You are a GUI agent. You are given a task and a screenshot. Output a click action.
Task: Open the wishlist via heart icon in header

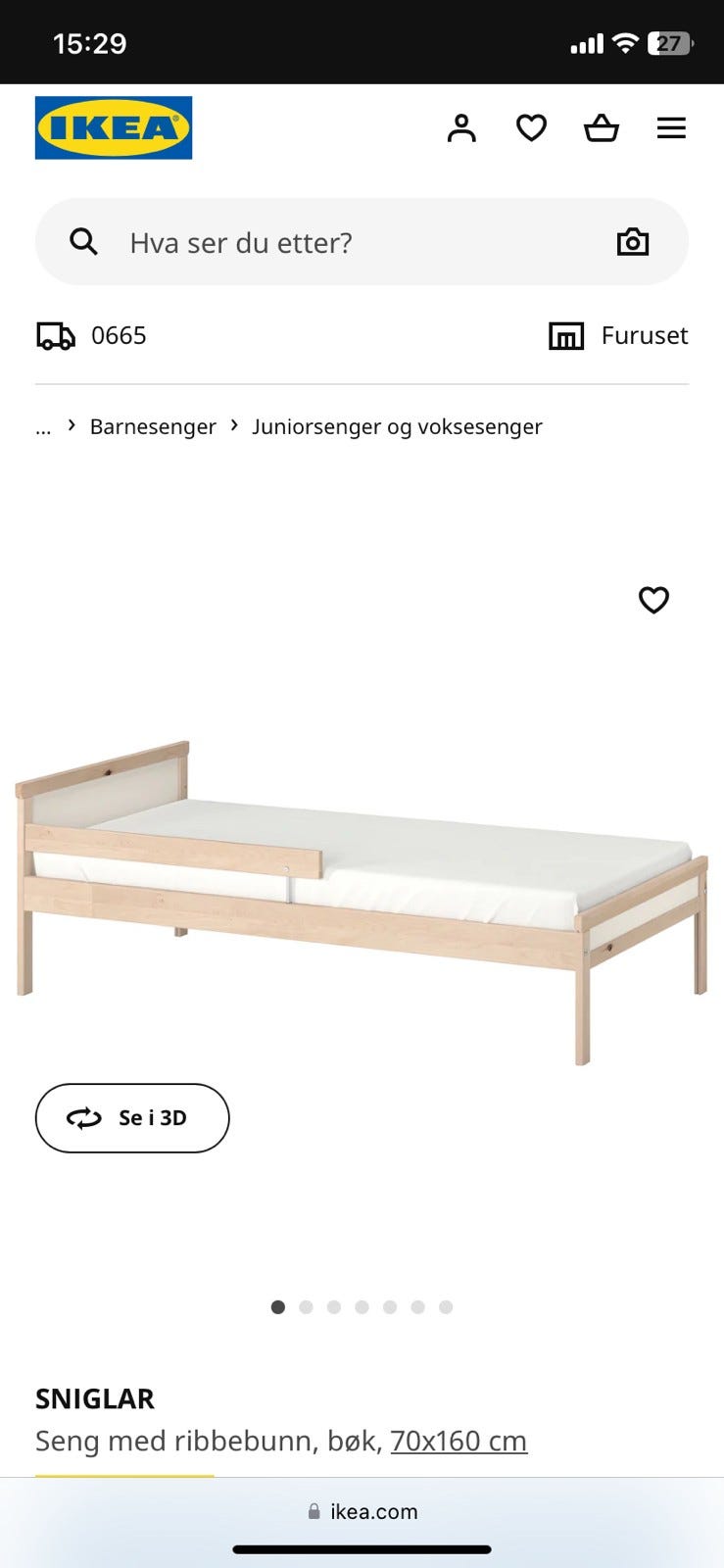[x=531, y=127]
